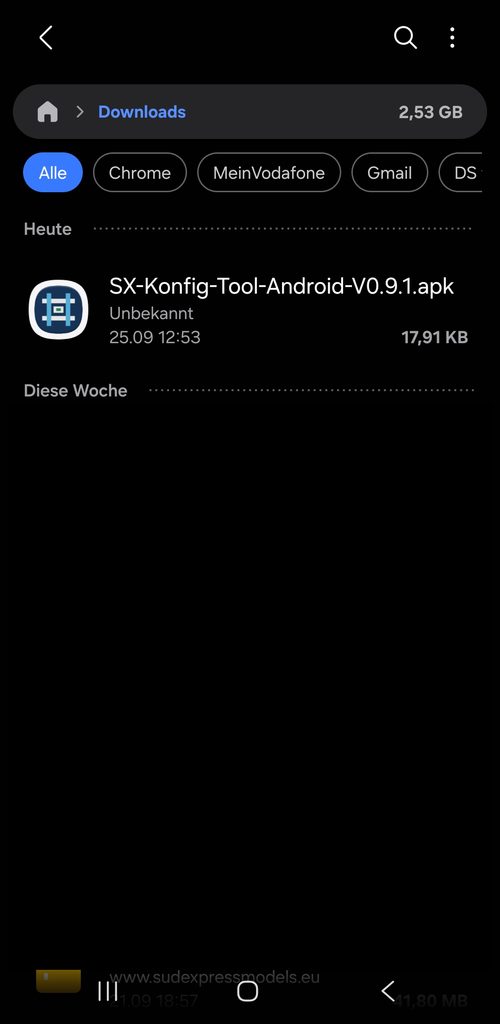Select the Alle filter chip

pos(53,172)
